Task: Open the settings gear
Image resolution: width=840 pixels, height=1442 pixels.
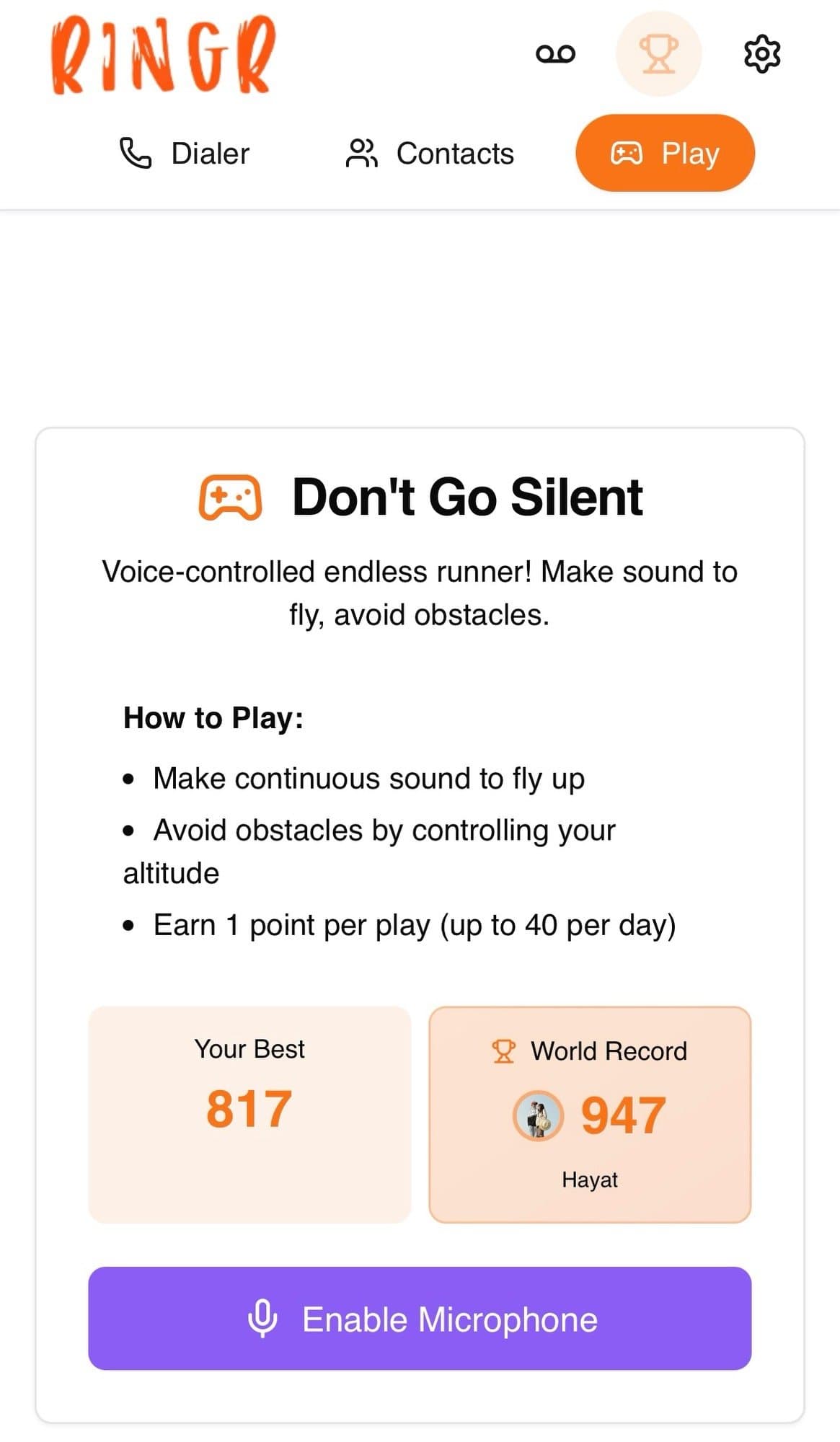Action: click(x=761, y=54)
